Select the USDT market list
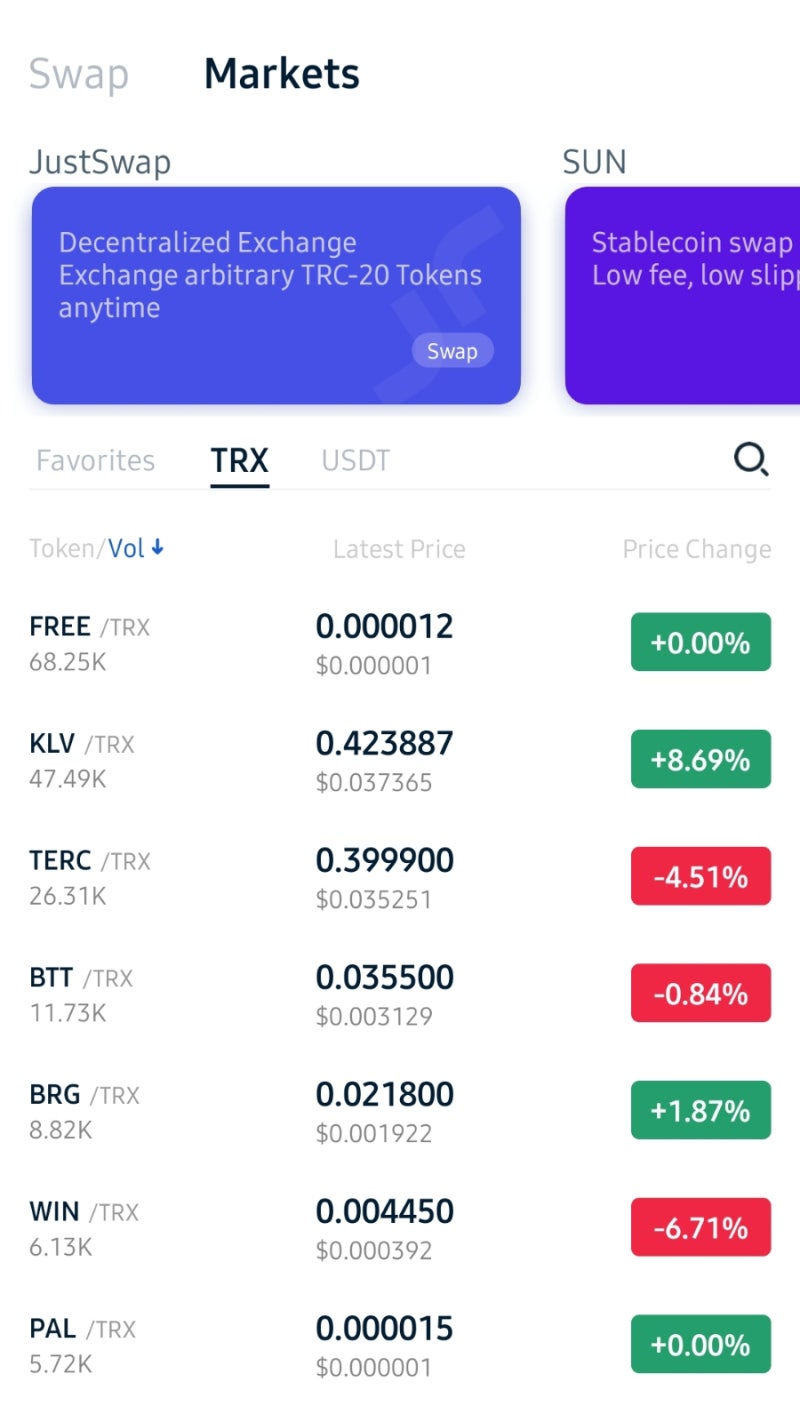 354,460
